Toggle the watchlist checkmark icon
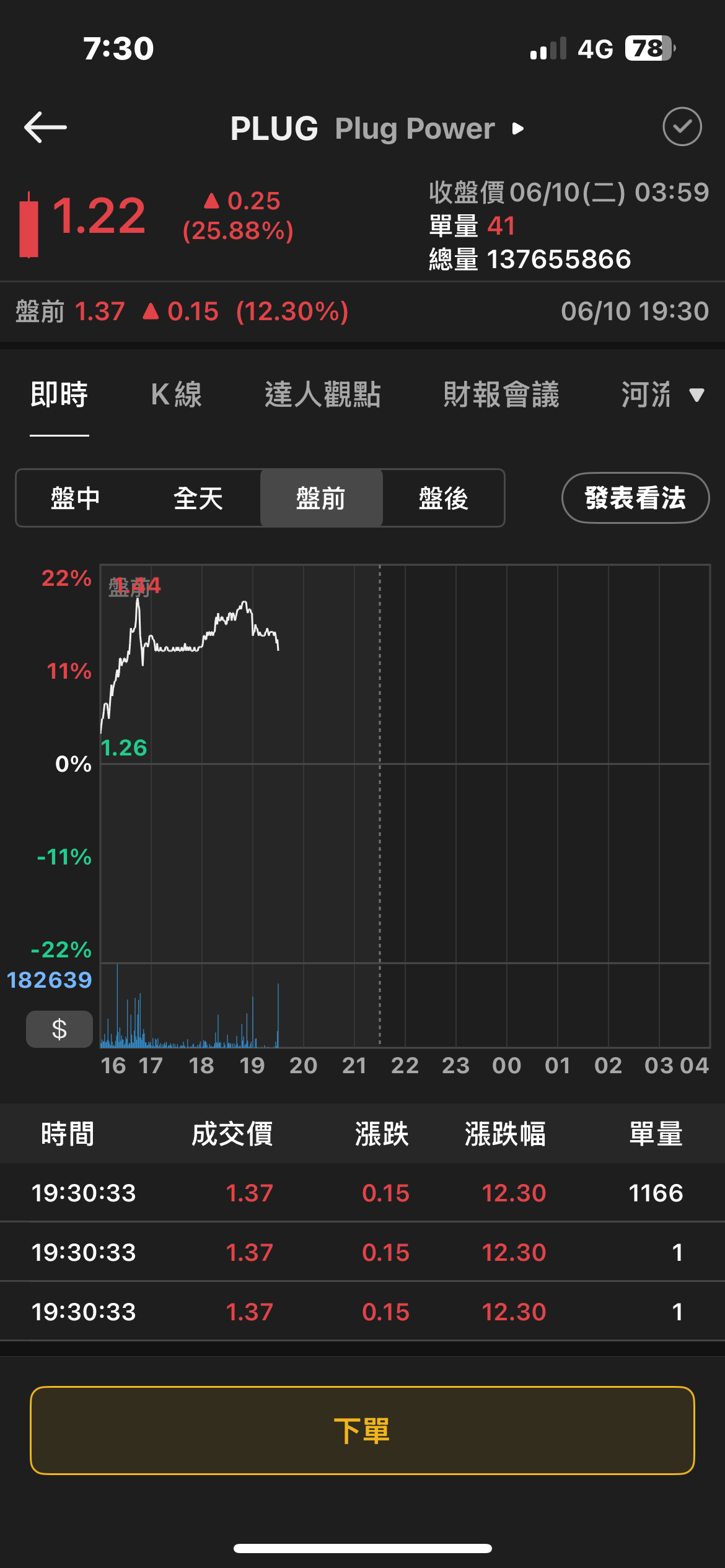The height and width of the screenshot is (1568, 725). (682, 127)
